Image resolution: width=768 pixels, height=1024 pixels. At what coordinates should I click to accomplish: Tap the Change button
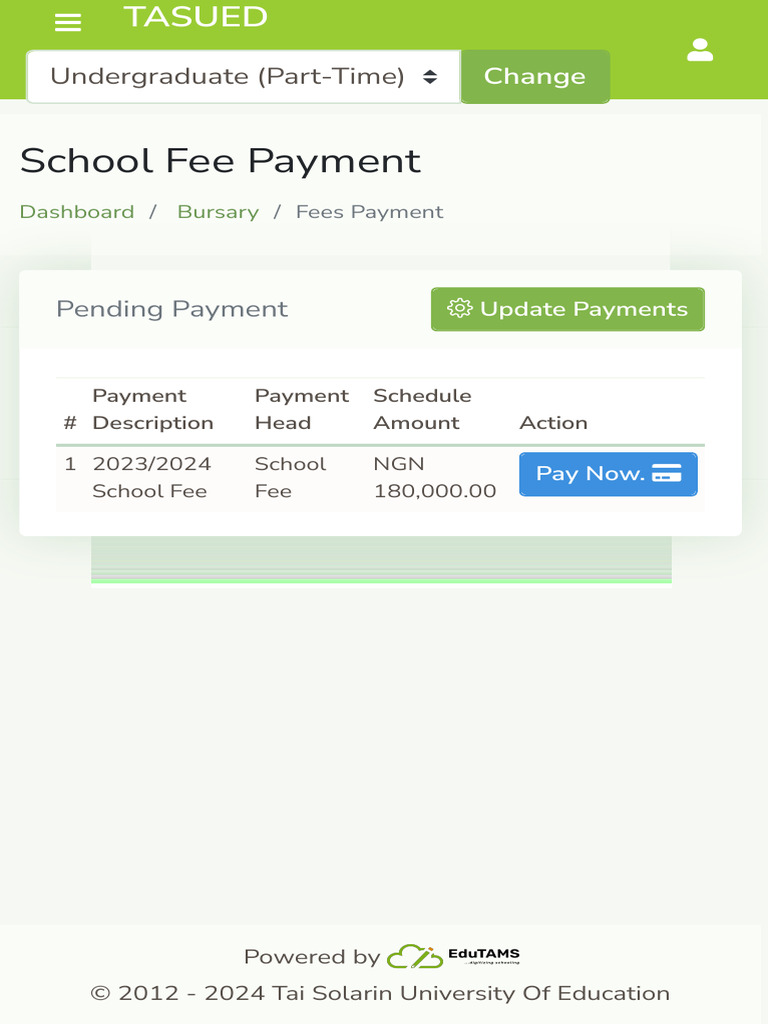tap(535, 77)
